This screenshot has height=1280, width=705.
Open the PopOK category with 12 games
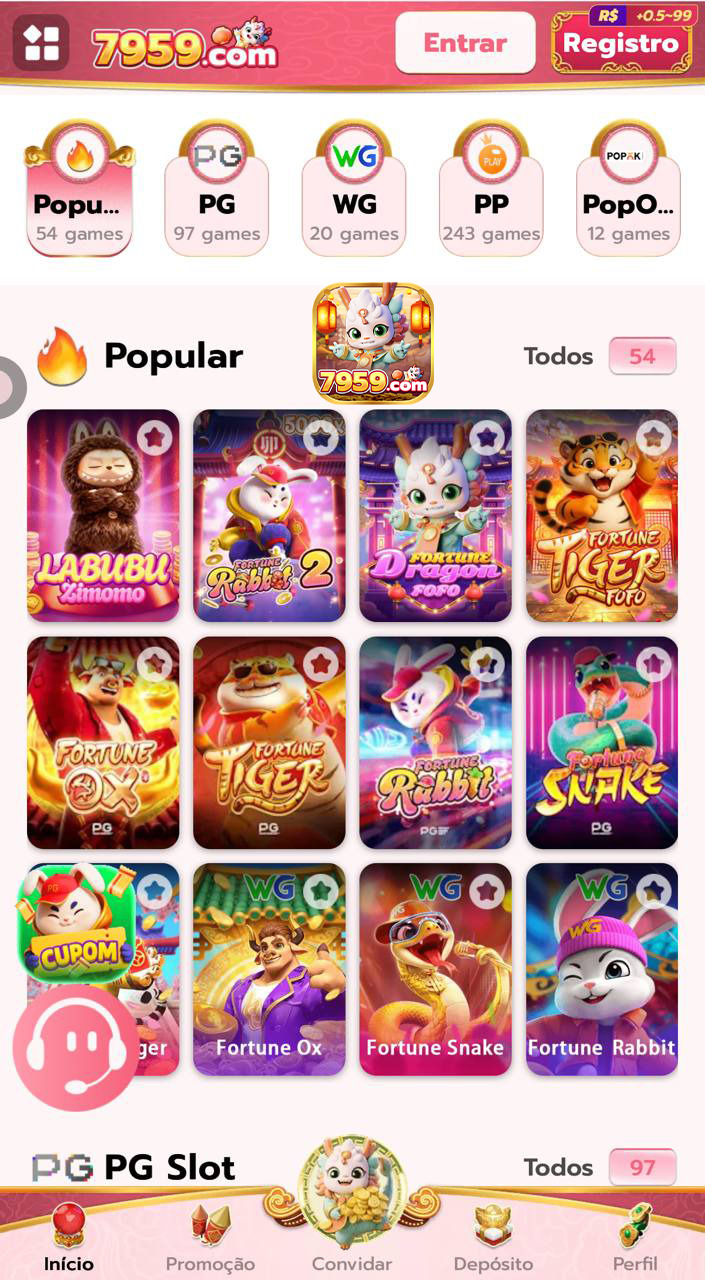click(x=628, y=190)
